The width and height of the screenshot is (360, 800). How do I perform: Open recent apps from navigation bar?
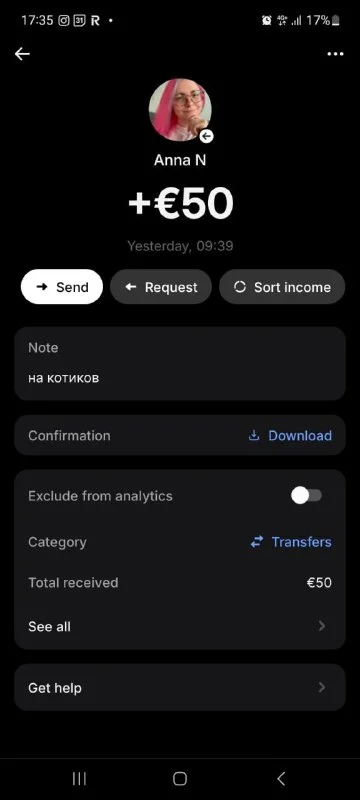pos(79,779)
